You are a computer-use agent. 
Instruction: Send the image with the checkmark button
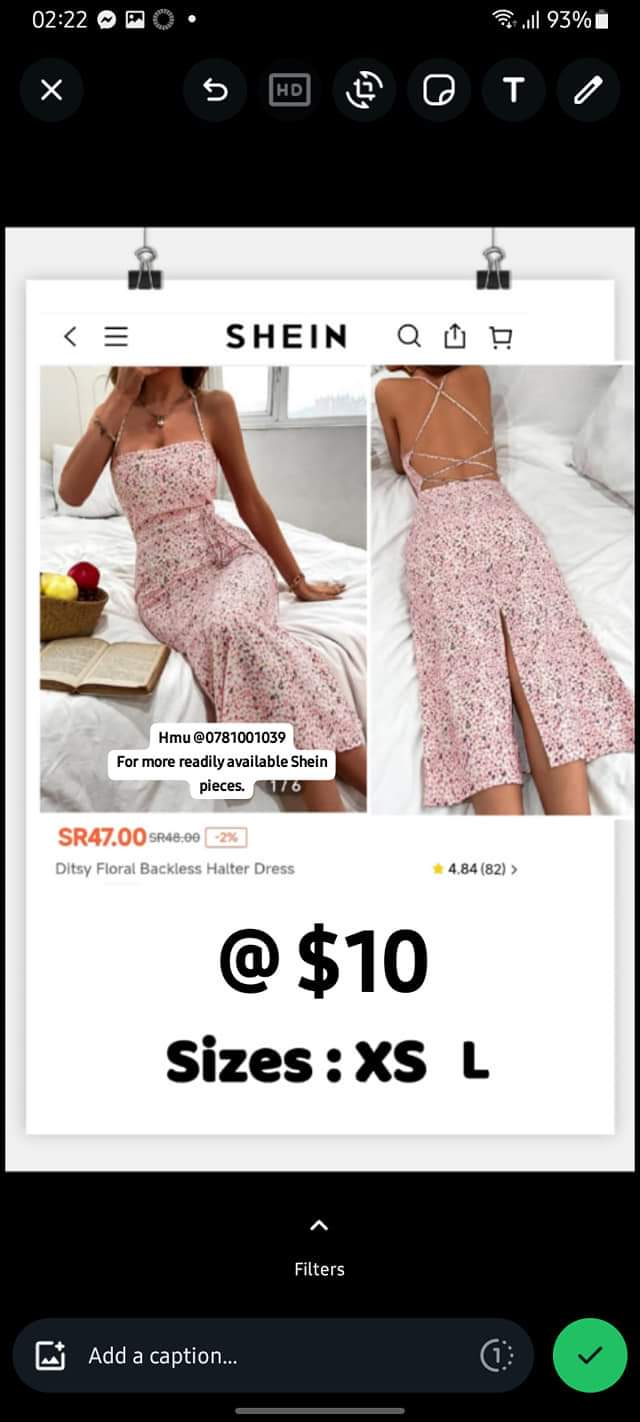tap(590, 1355)
